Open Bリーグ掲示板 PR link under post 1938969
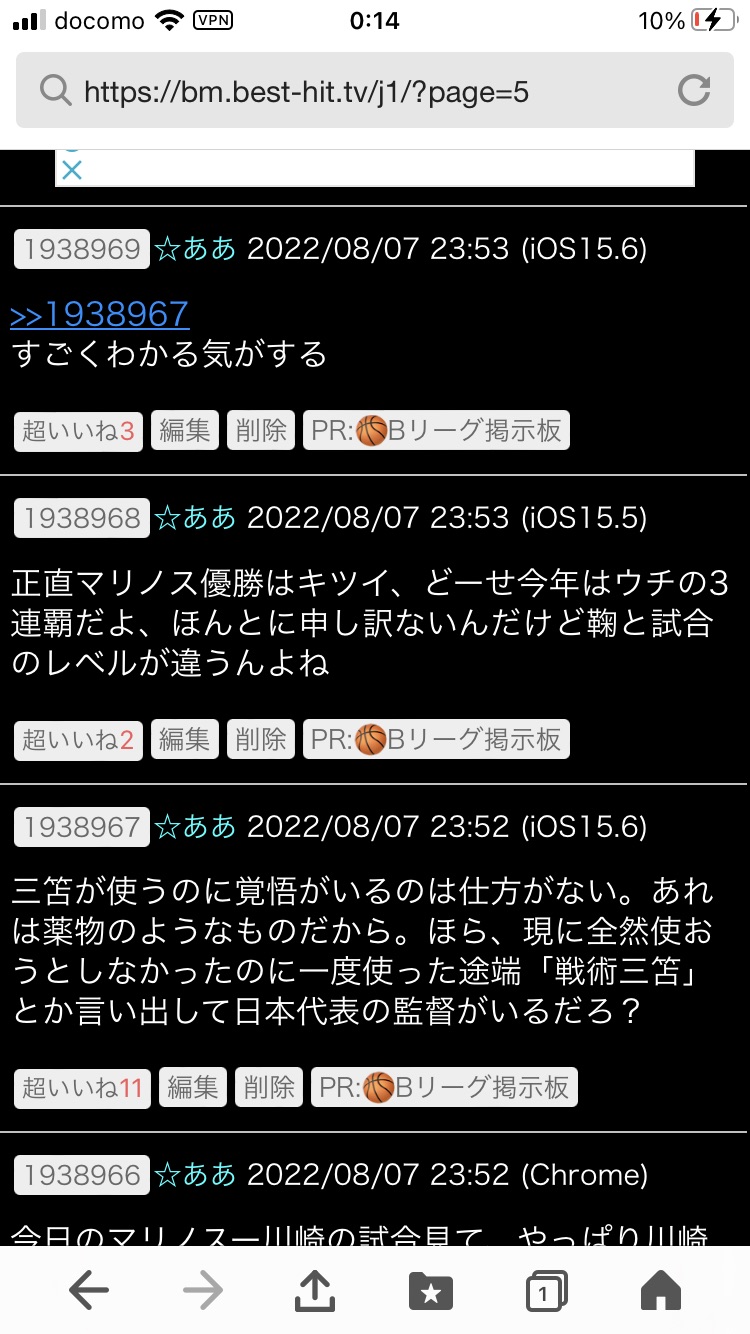Screen dimensions: 750x1334 coord(436,431)
